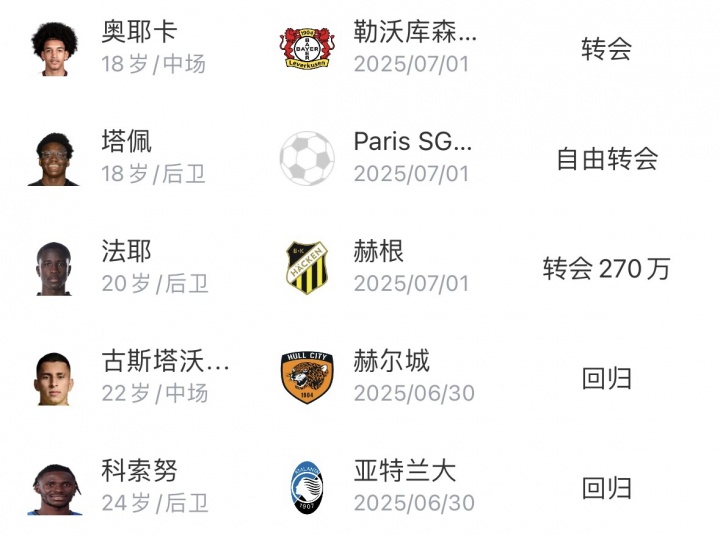View the 赫根 club page
The height and width of the screenshot is (536, 720).
[379, 251]
